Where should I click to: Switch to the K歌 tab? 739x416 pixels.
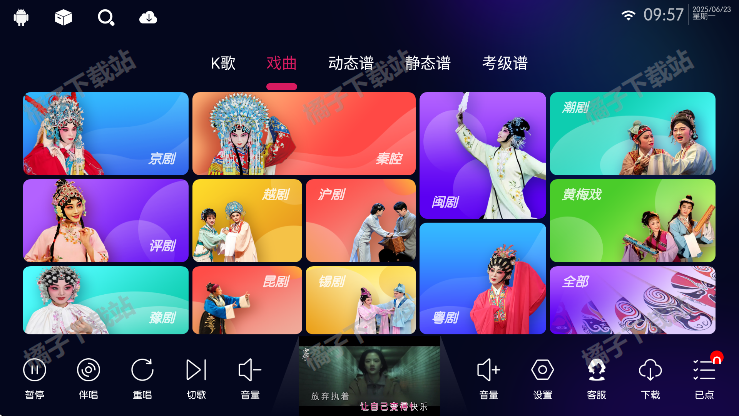[x=223, y=63]
